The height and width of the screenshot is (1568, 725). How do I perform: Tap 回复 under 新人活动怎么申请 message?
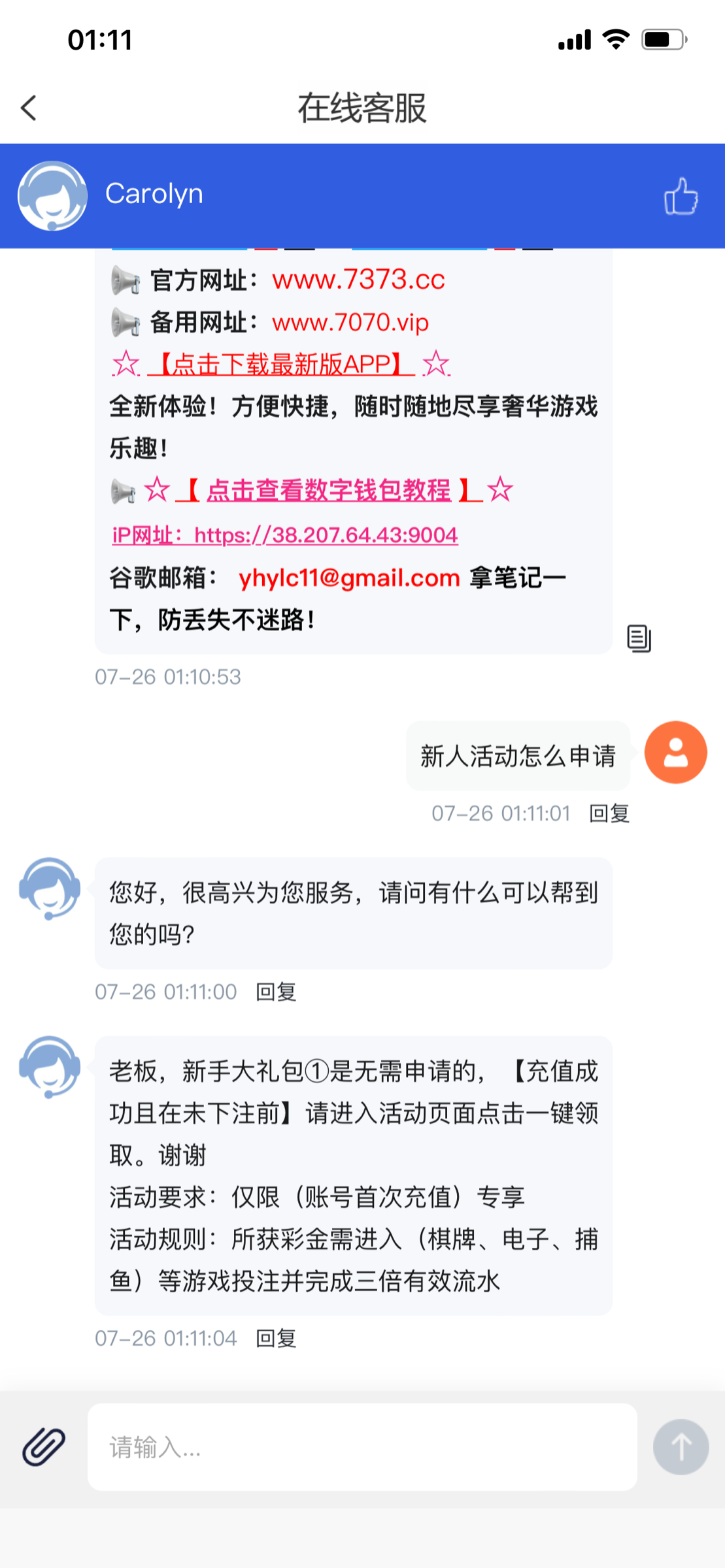pyautogui.click(x=609, y=813)
